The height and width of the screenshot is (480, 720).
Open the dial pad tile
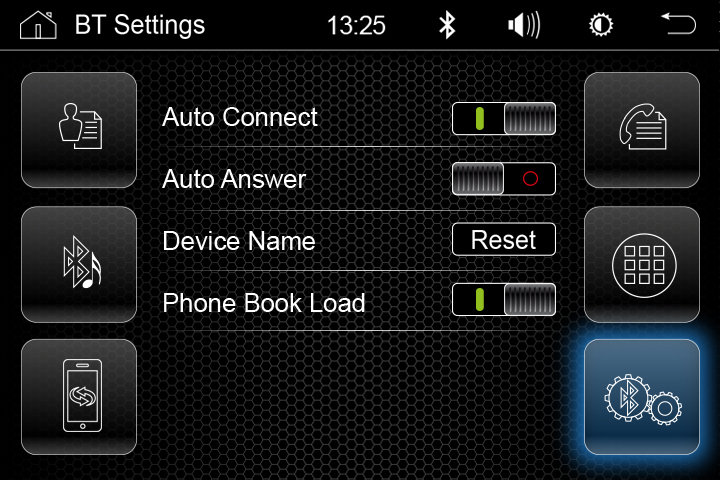click(x=641, y=264)
